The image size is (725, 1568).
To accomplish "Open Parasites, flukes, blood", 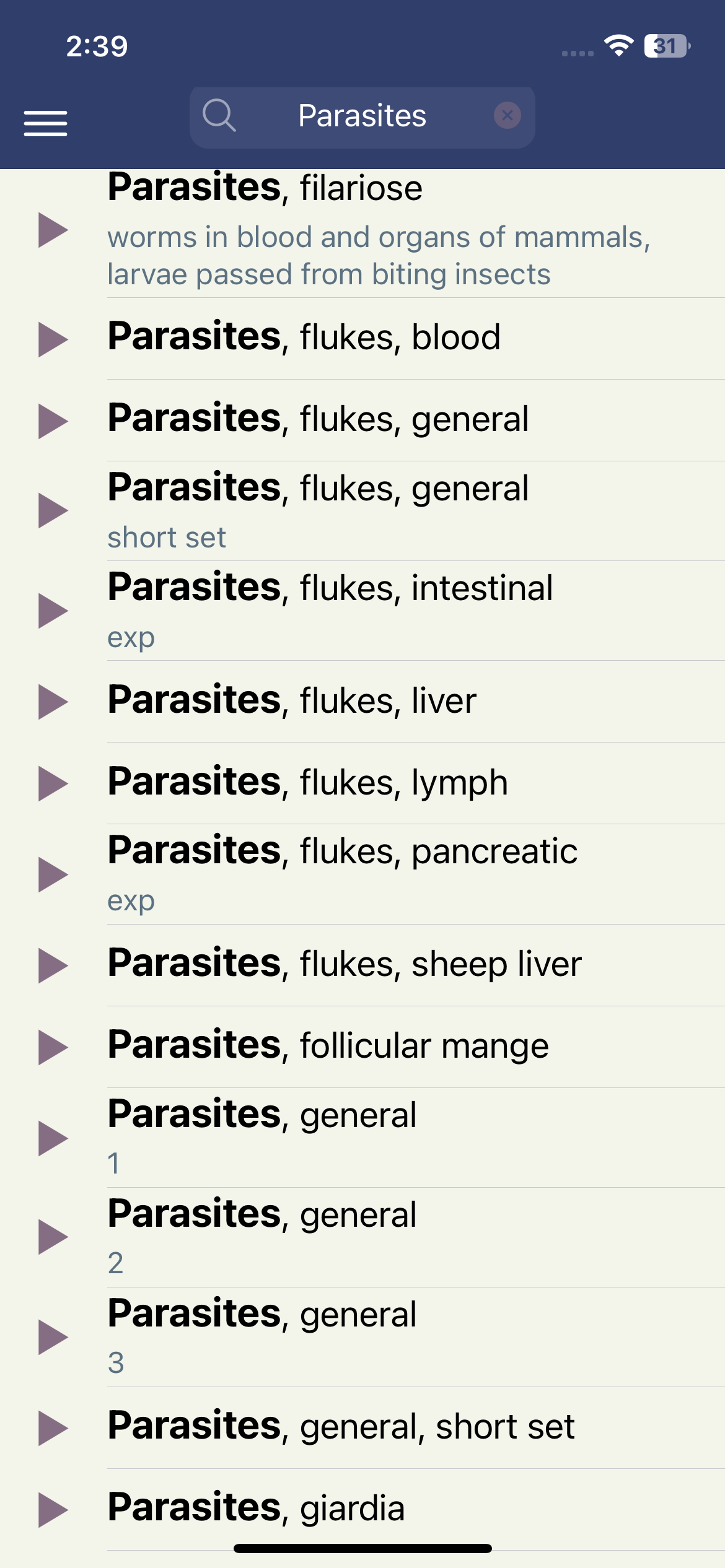I will [x=362, y=339].
